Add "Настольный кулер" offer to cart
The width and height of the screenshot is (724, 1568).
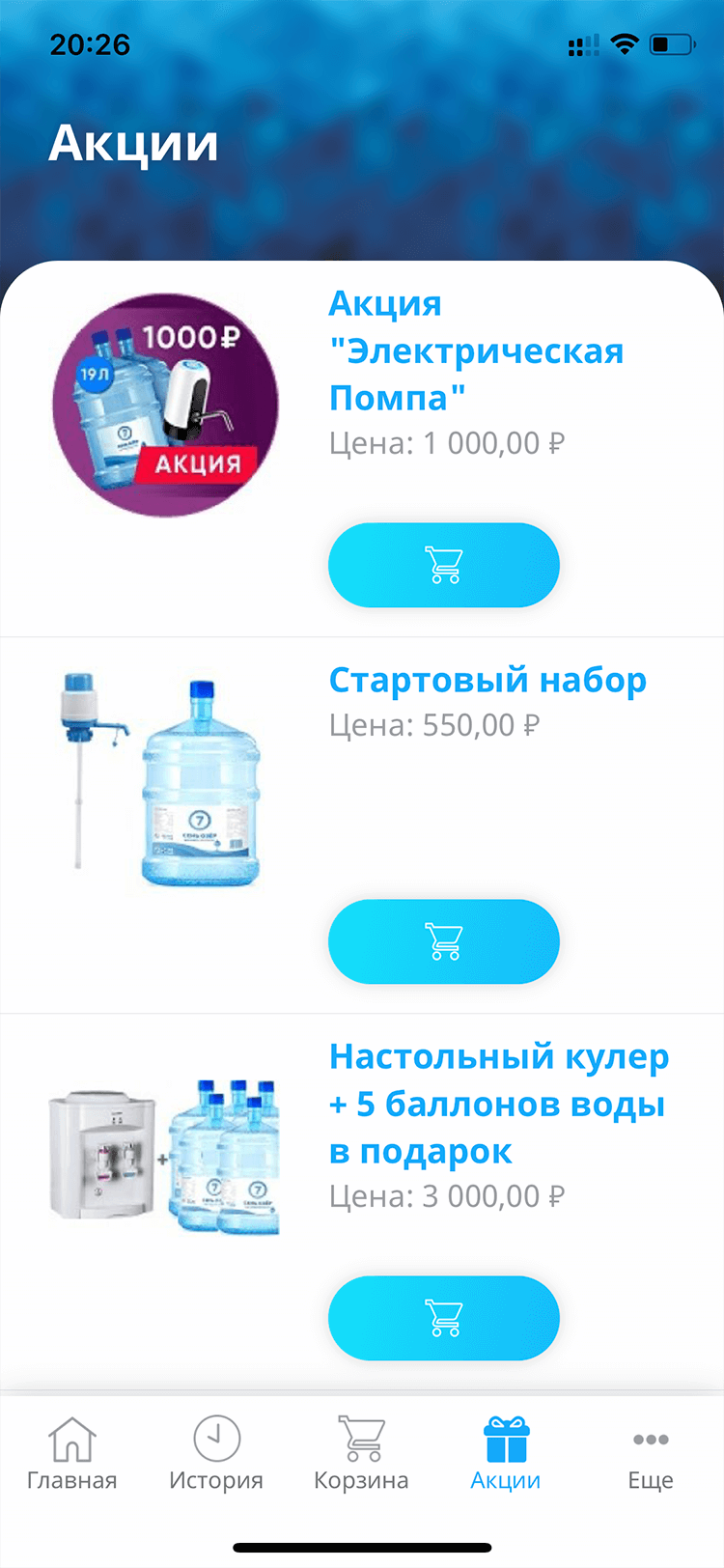click(444, 1318)
